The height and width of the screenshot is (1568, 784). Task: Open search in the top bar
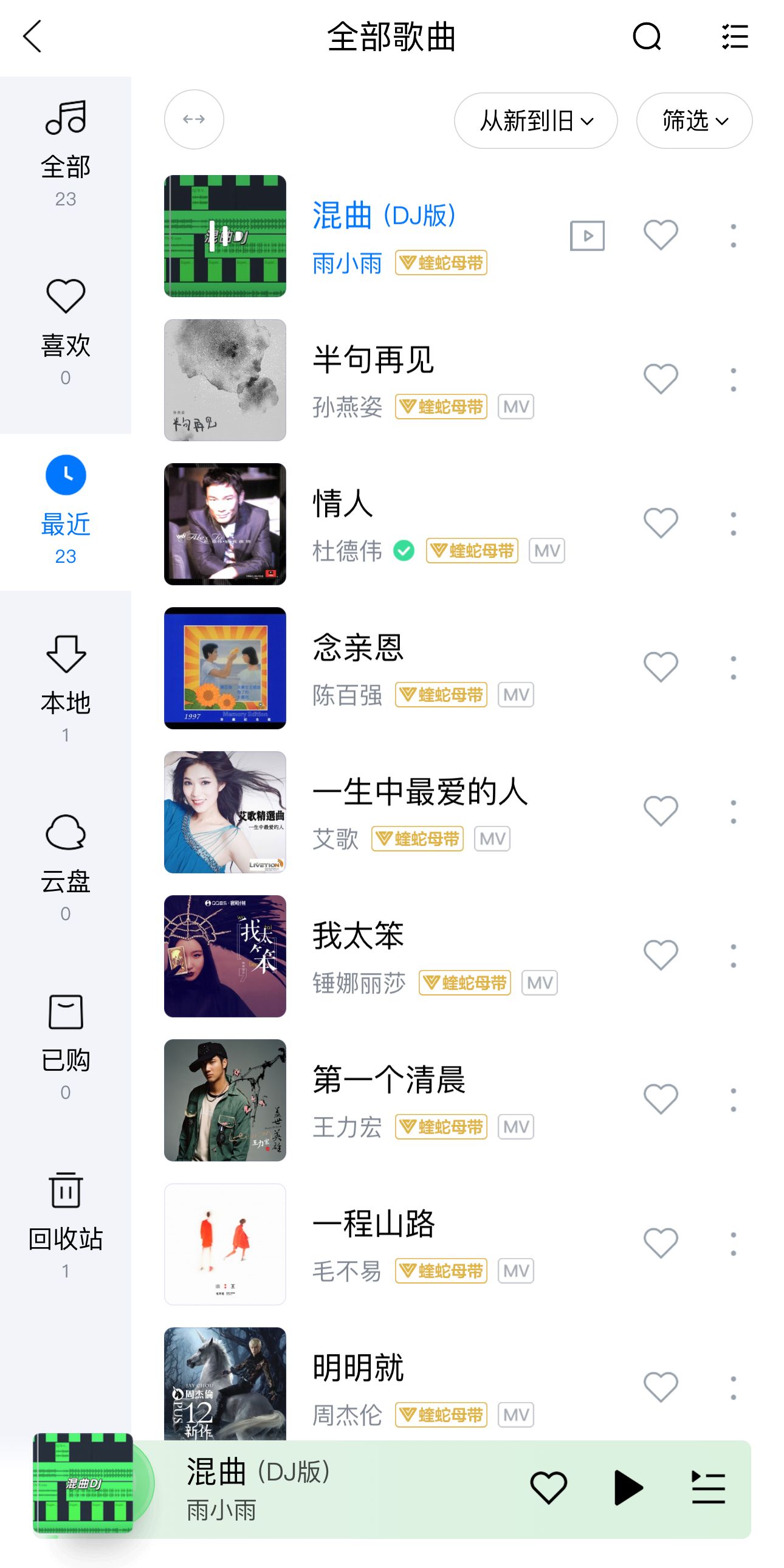point(647,36)
